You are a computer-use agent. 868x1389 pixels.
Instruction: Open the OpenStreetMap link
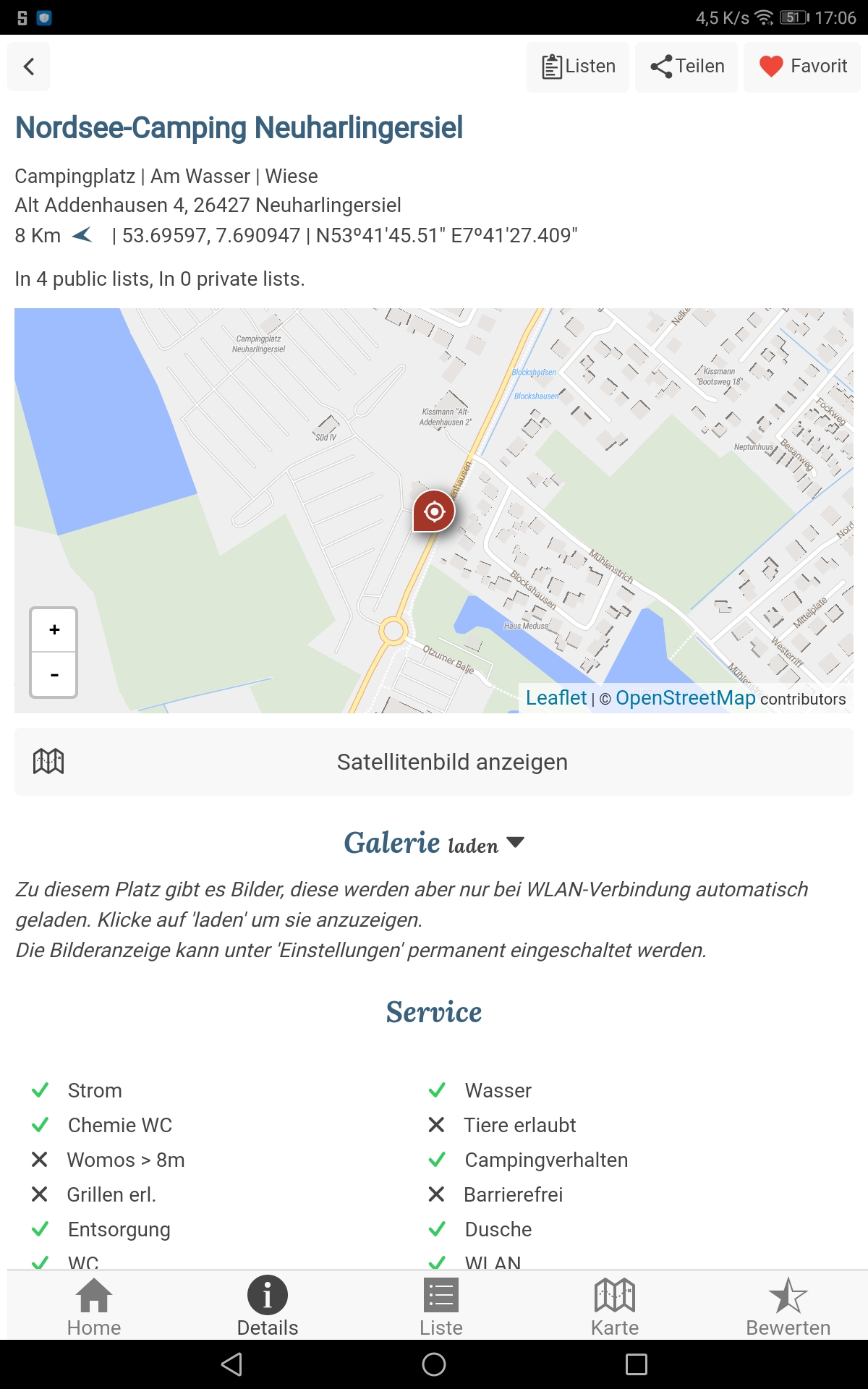[x=686, y=698]
